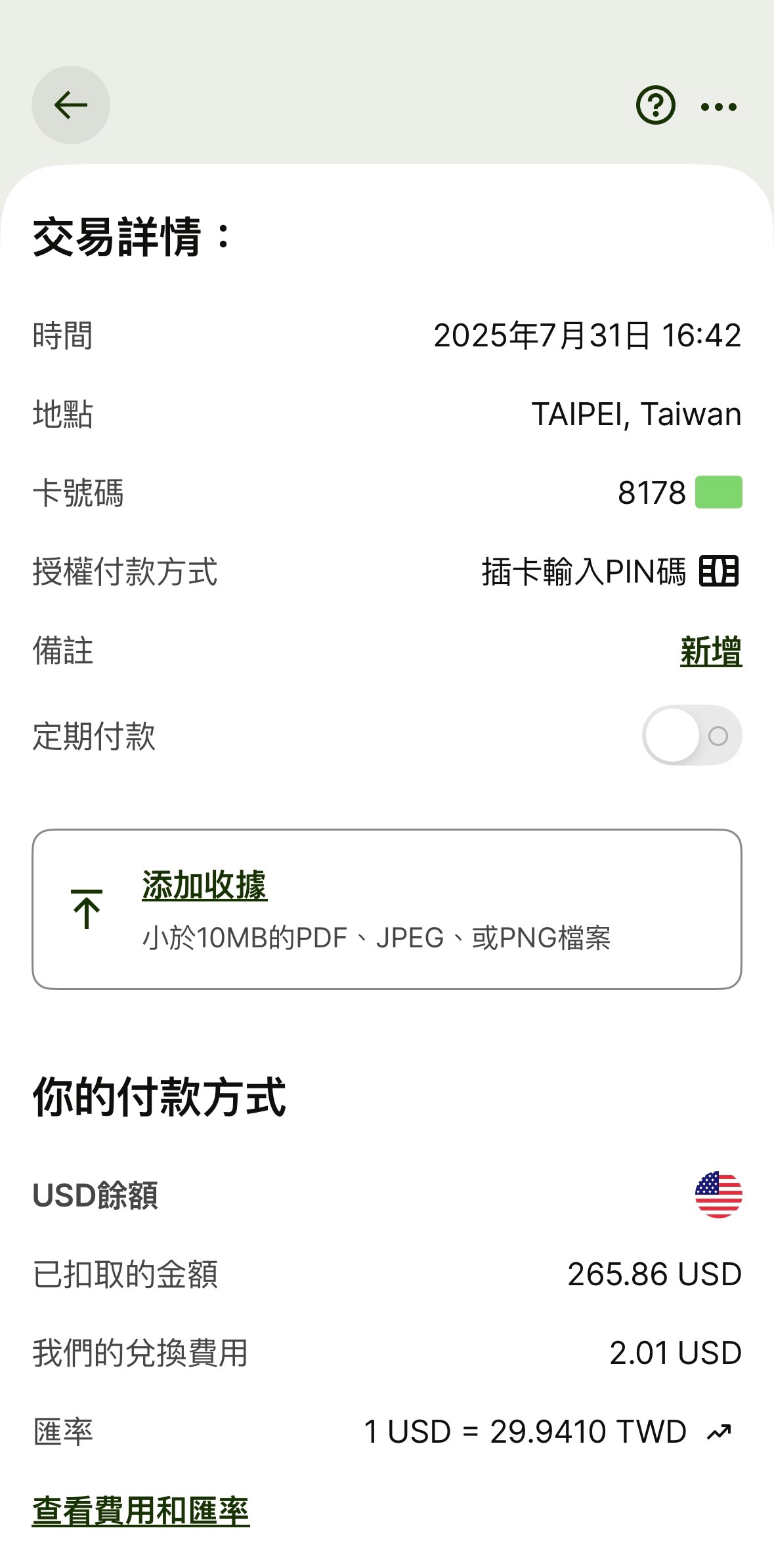
Task: Open the three-dot overflow menu
Action: (x=719, y=106)
